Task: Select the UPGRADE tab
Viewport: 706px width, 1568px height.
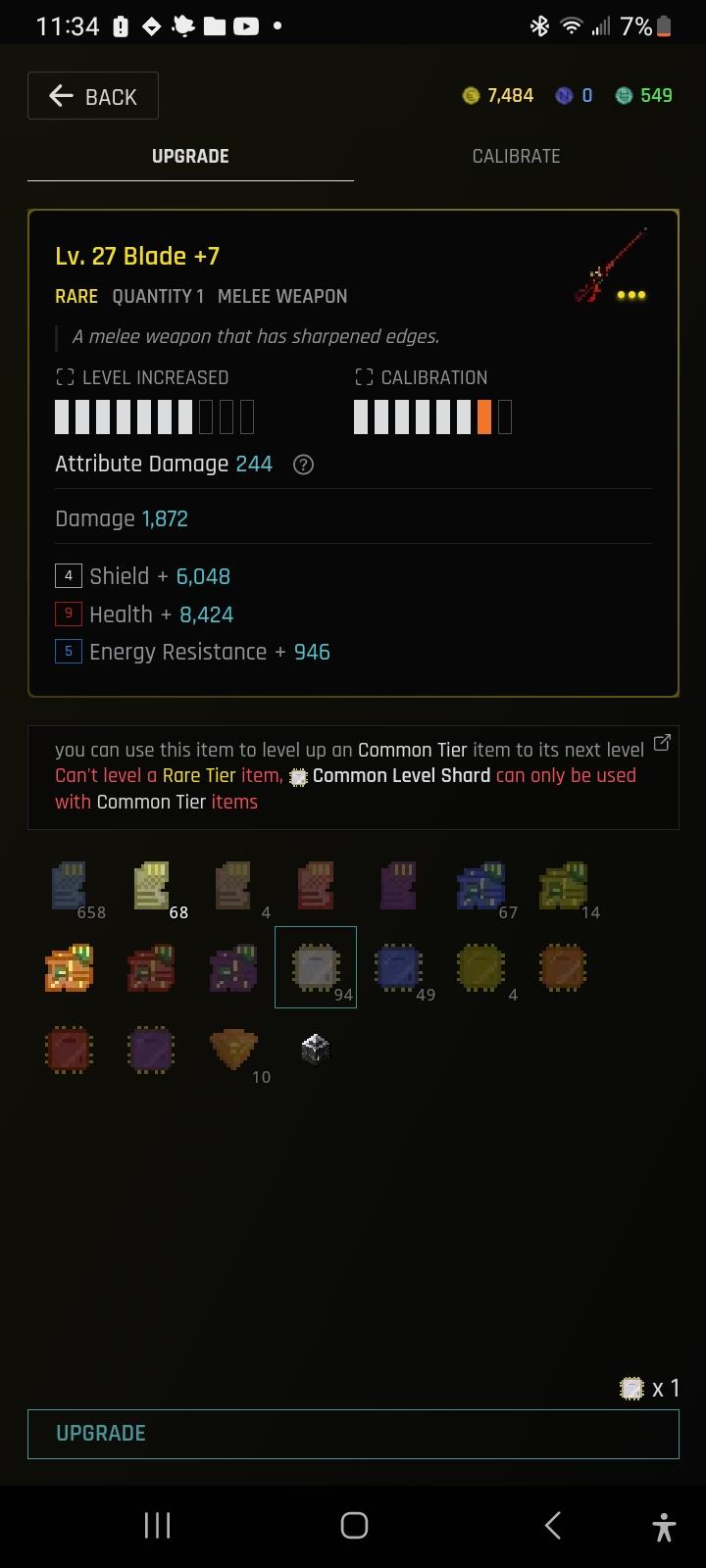Action: (190, 156)
